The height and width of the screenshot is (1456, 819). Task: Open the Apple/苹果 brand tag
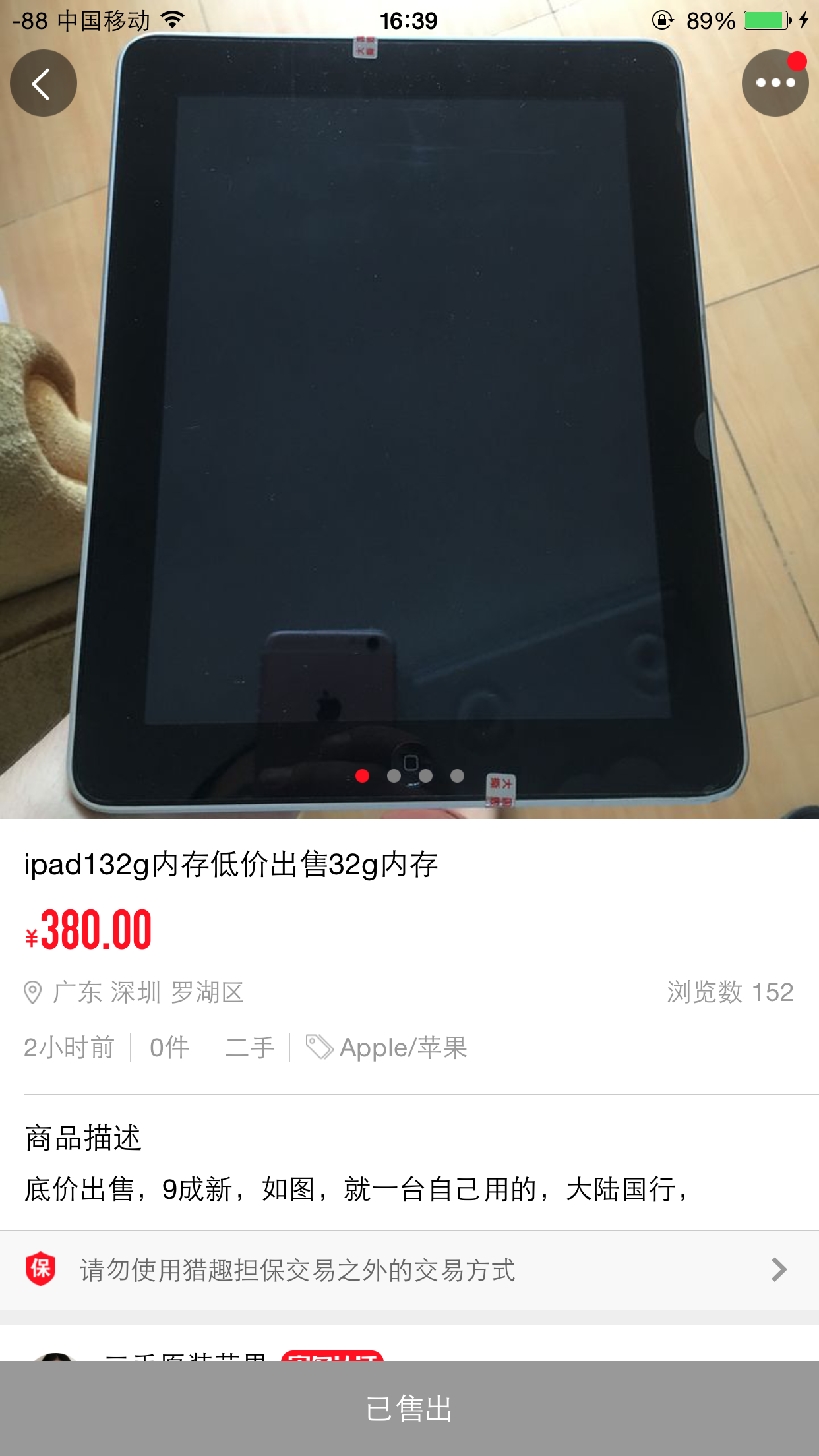(x=386, y=1047)
